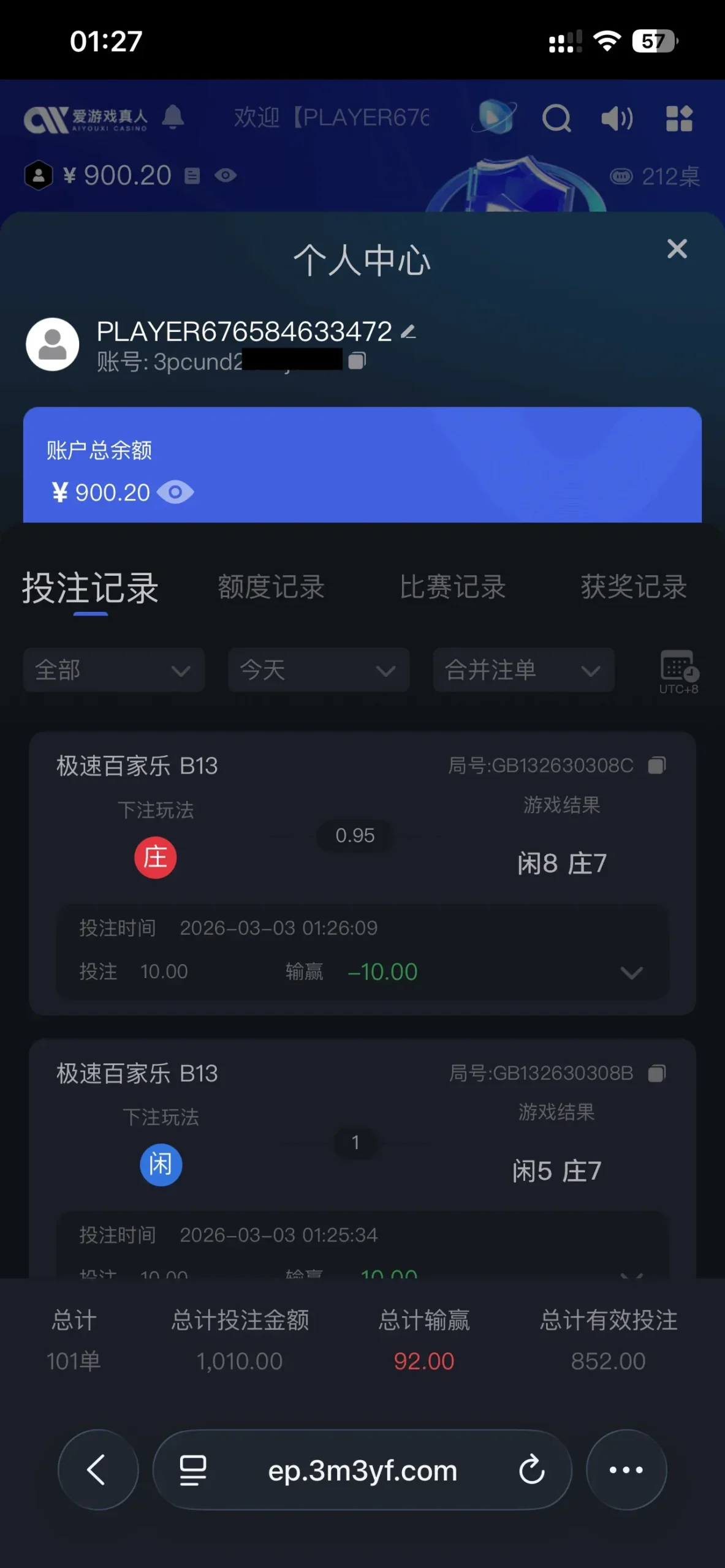
Task: Copy the account number (账号)
Action: (357, 361)
